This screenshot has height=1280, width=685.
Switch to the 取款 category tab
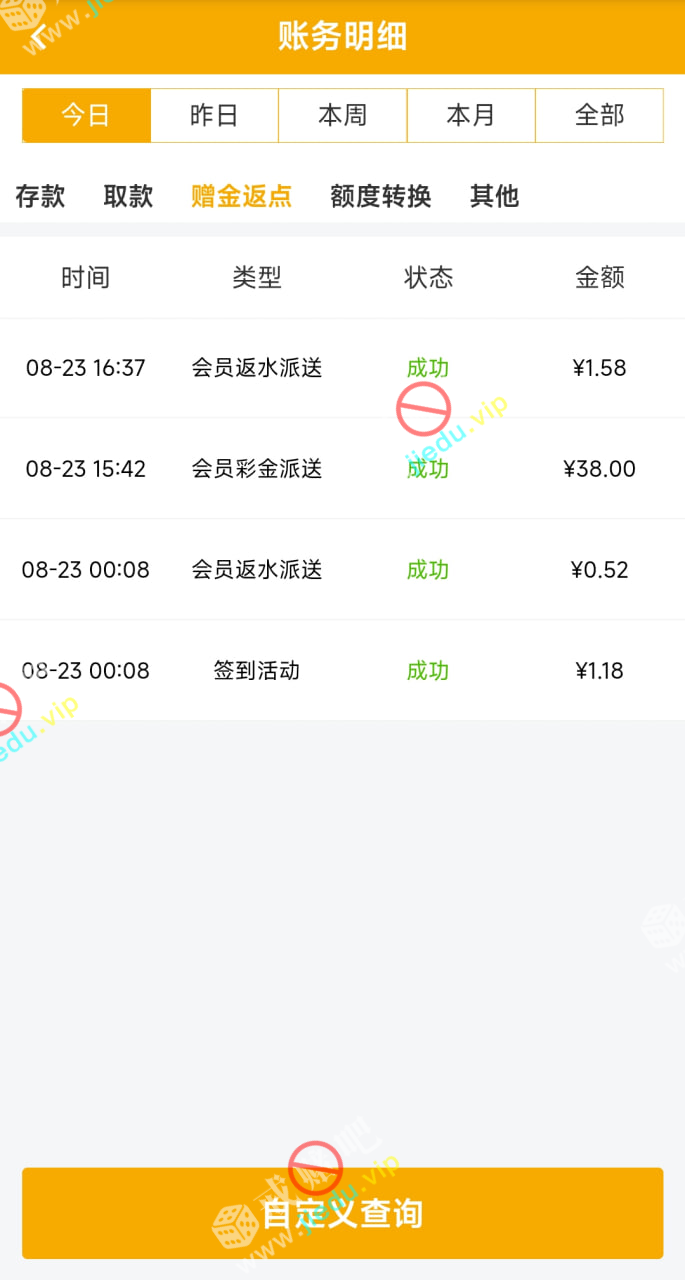pos(128,196)
